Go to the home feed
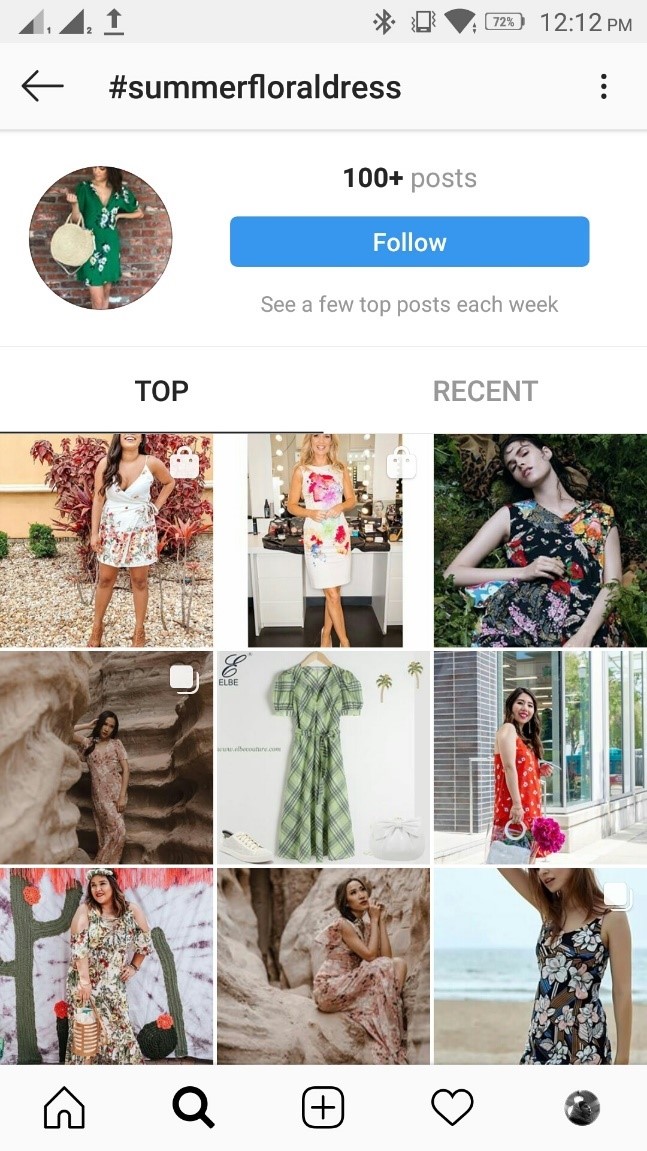Screen dimensions: 647x1151 click(65, 1107)
